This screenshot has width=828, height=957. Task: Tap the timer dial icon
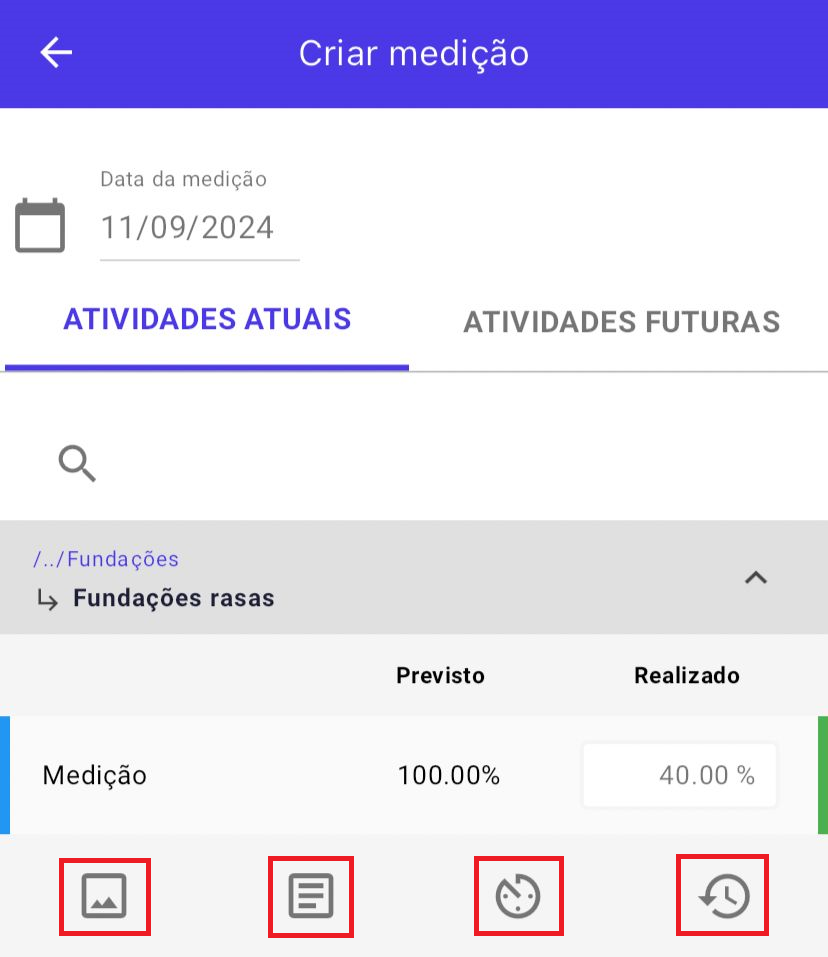(x=518, y=896)
